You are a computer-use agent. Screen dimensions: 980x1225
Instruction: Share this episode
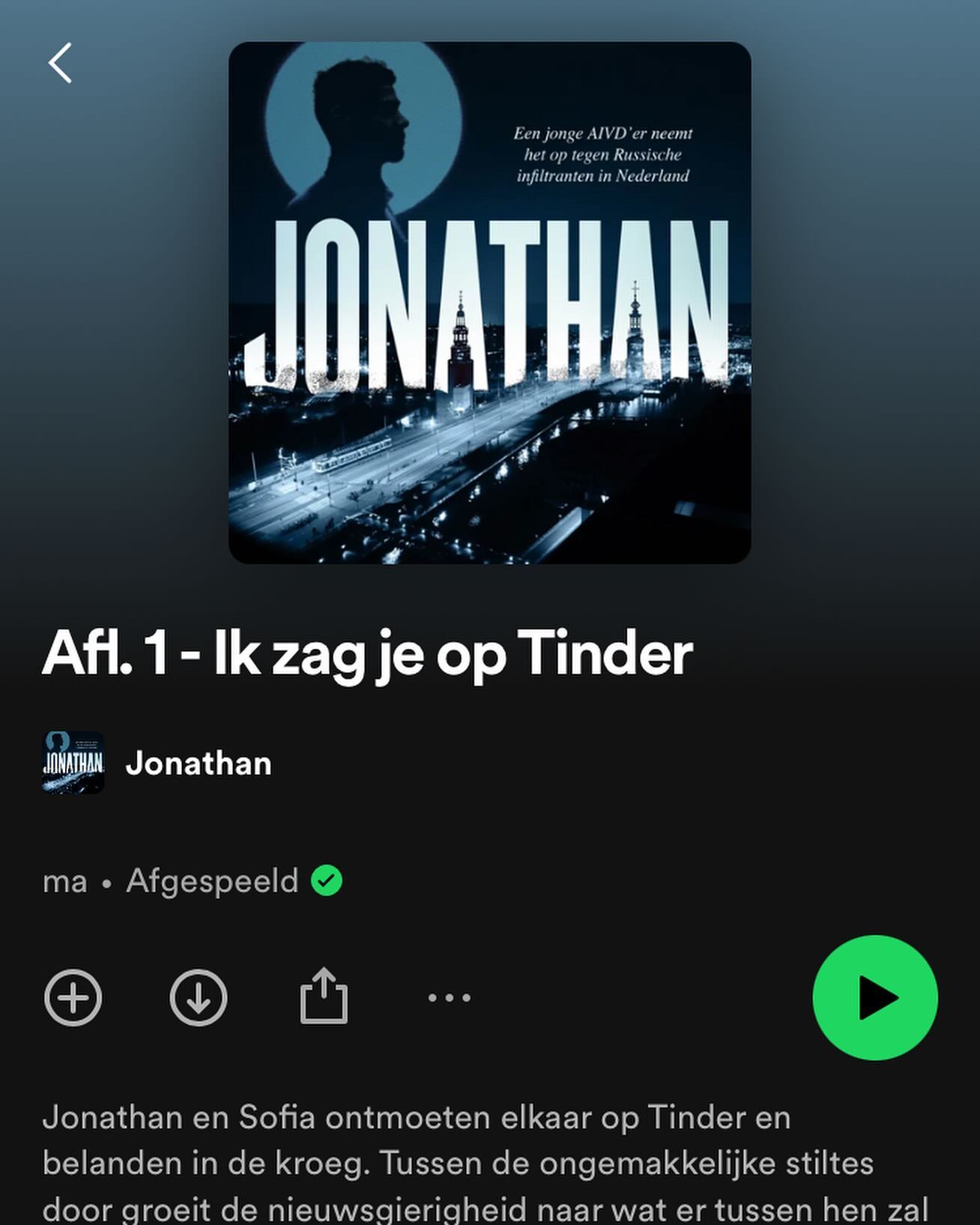(324, 997)
